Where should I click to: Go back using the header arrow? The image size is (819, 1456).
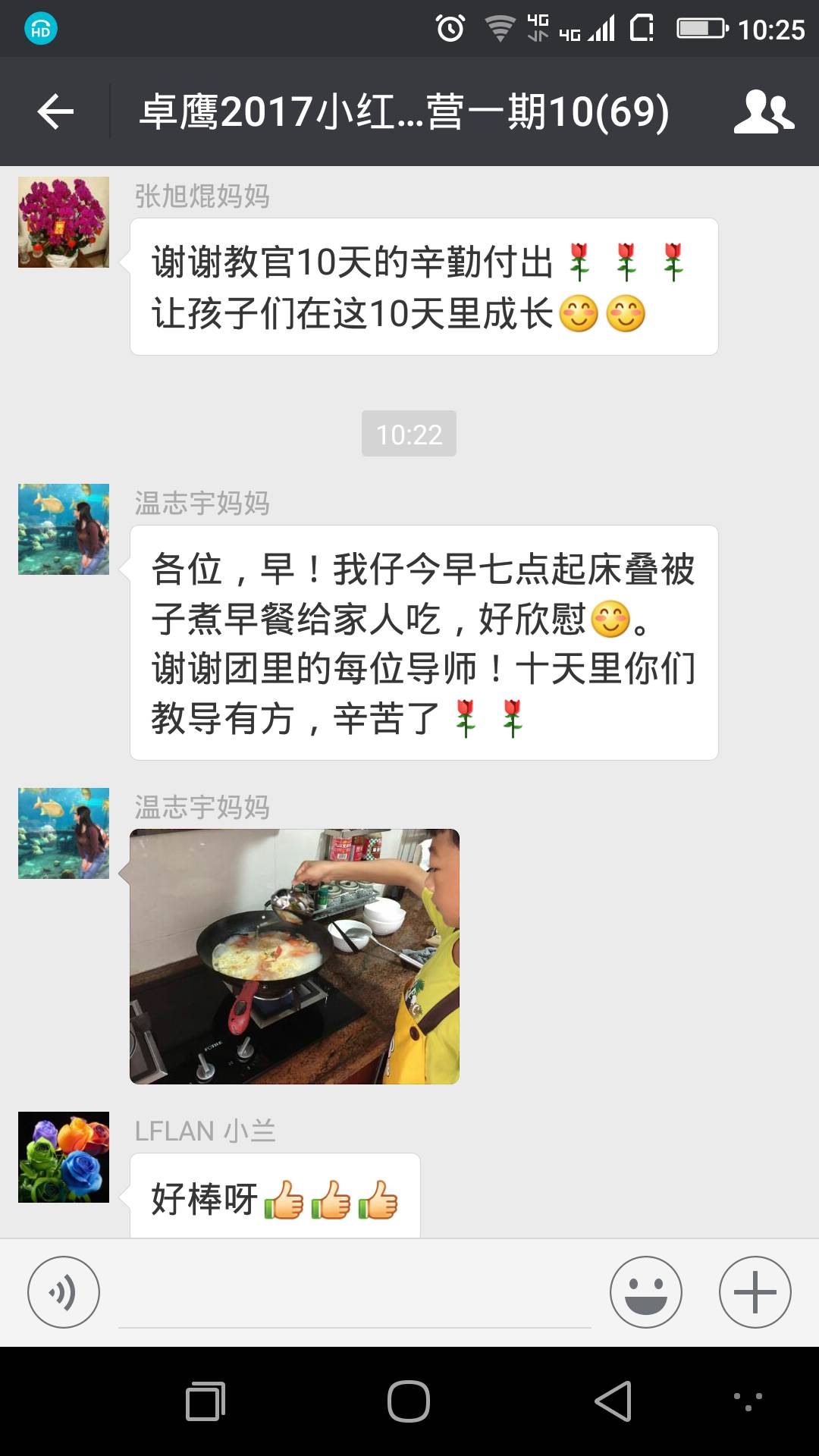(55, 111)
